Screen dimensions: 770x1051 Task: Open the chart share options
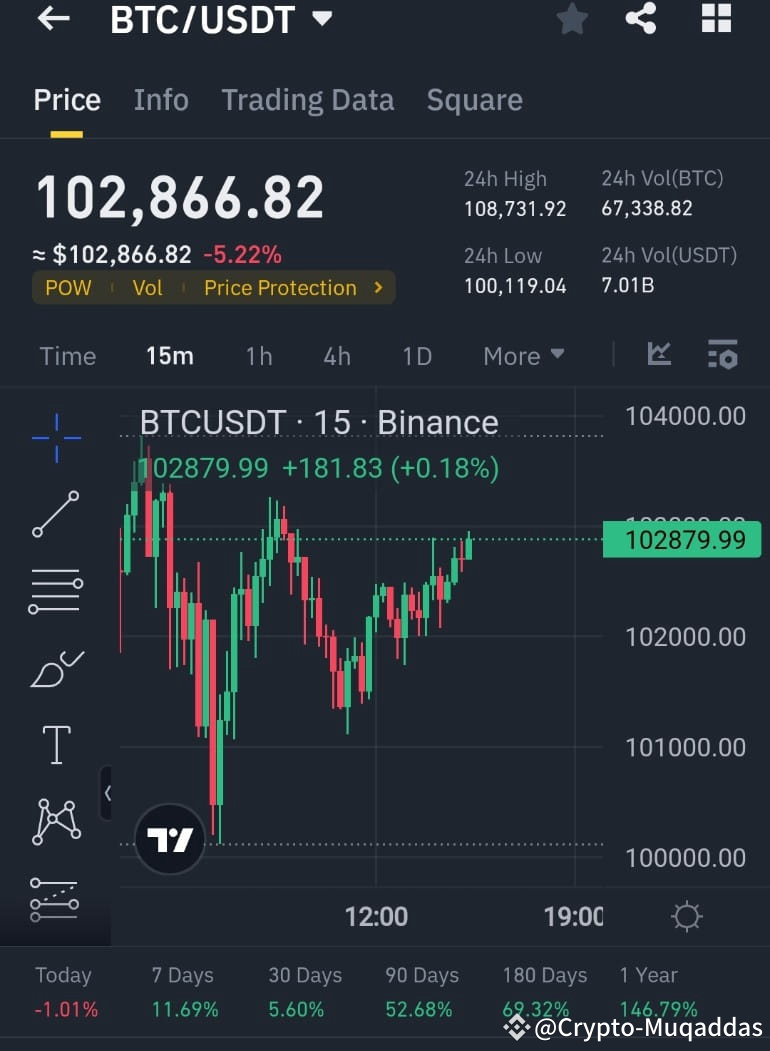click(641, 18)
